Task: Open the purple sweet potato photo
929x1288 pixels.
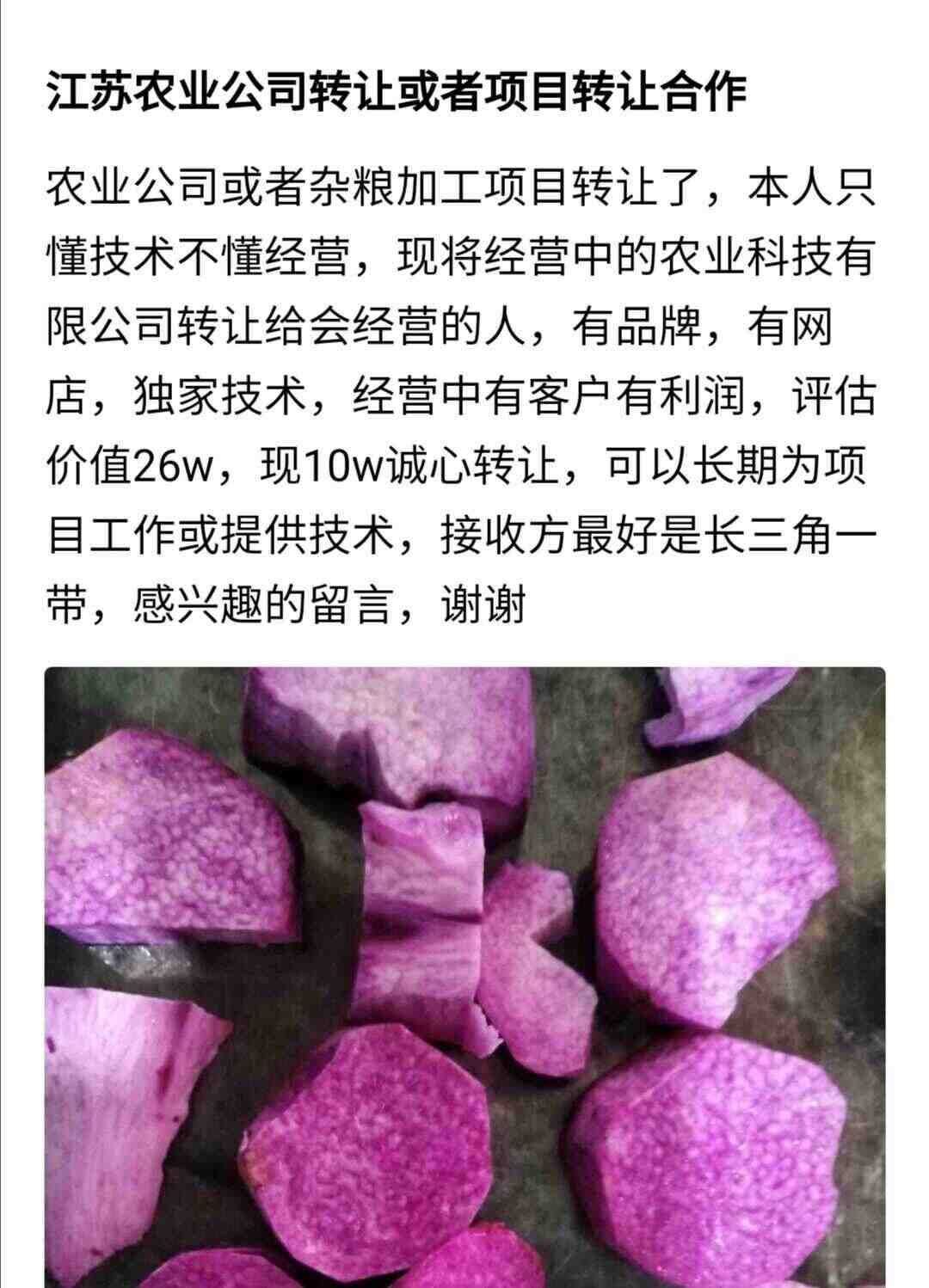Action: (x=464, y=978)
